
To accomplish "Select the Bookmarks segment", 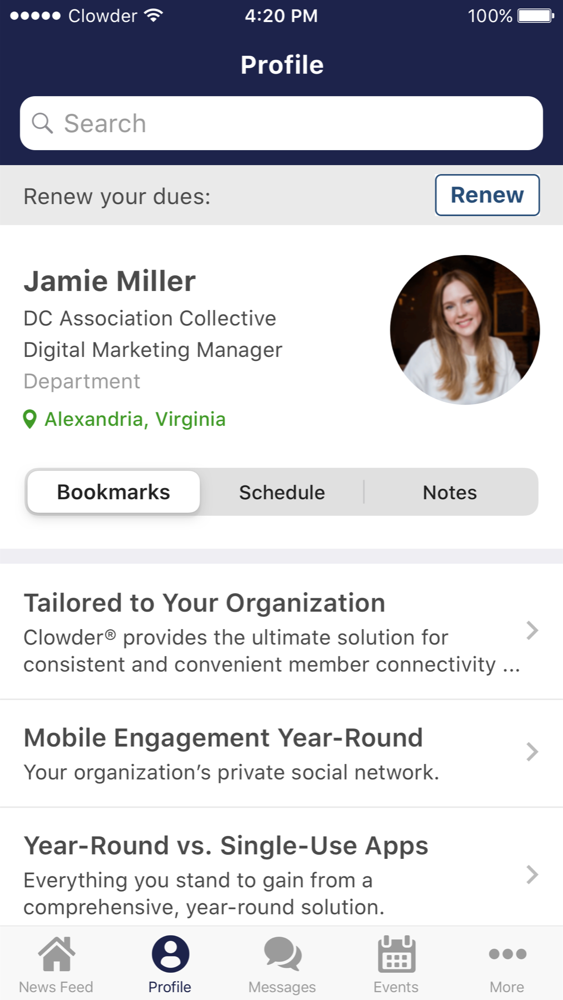I will pos(113,492).
